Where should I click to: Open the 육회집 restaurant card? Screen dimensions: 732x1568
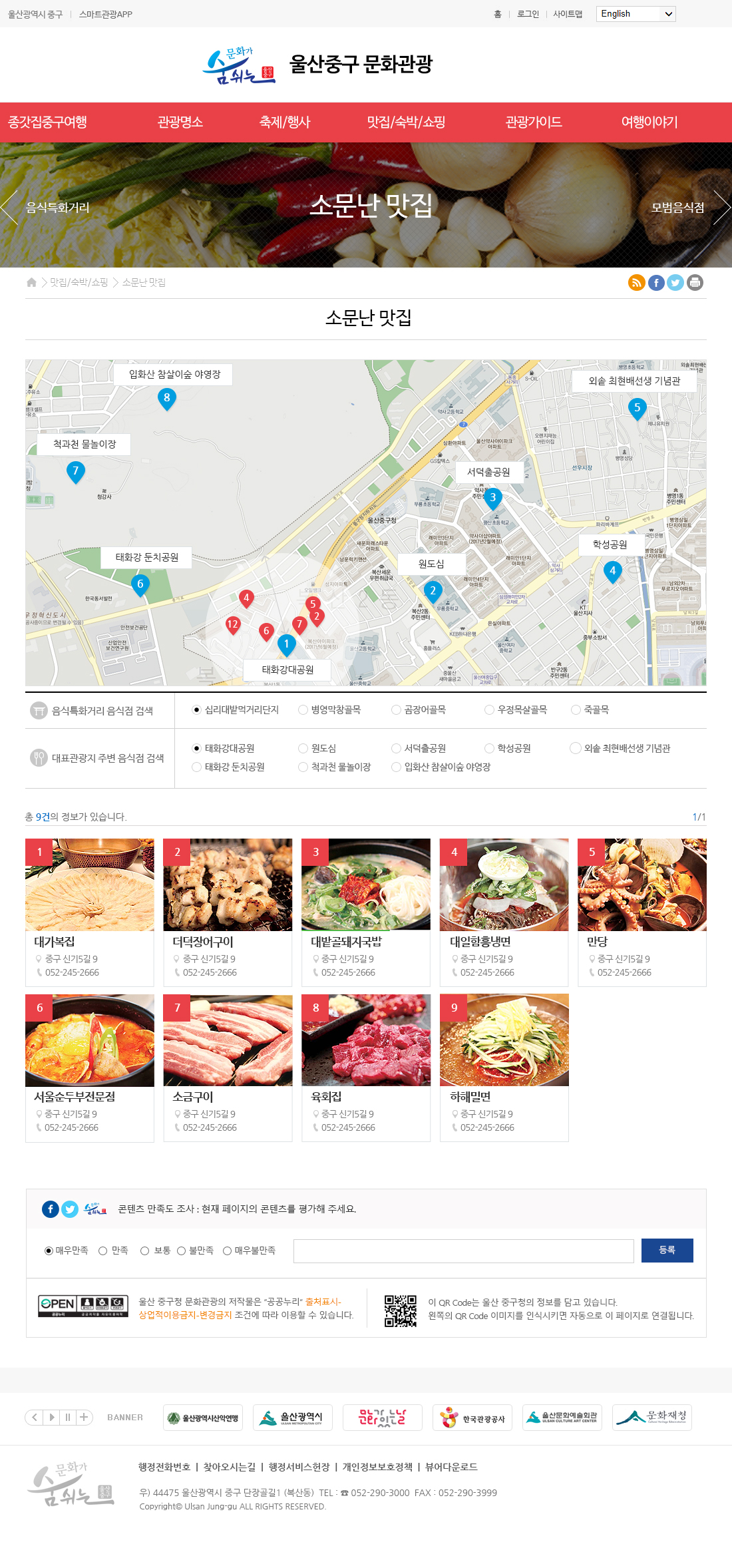coord(366,1068)
